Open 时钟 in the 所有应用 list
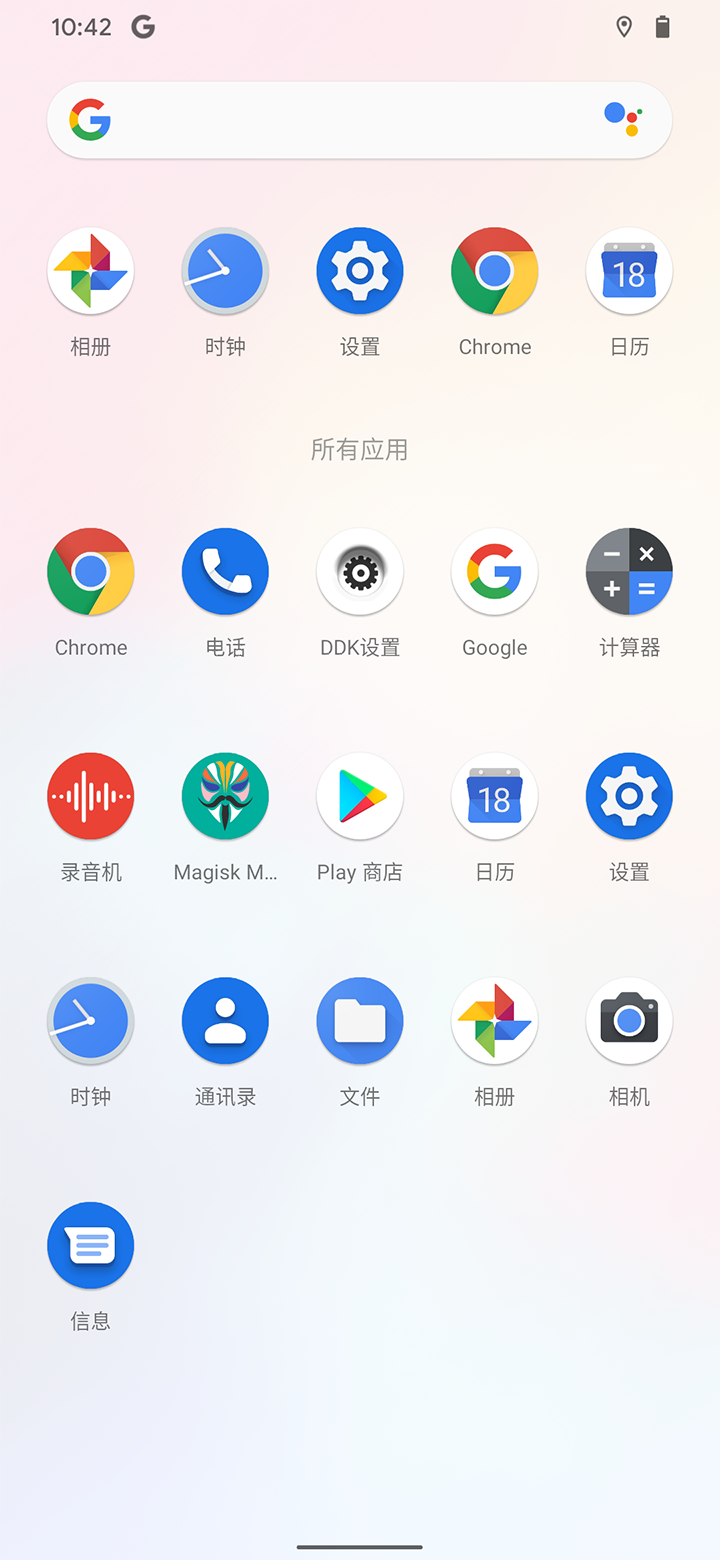 click(91, 1021)
